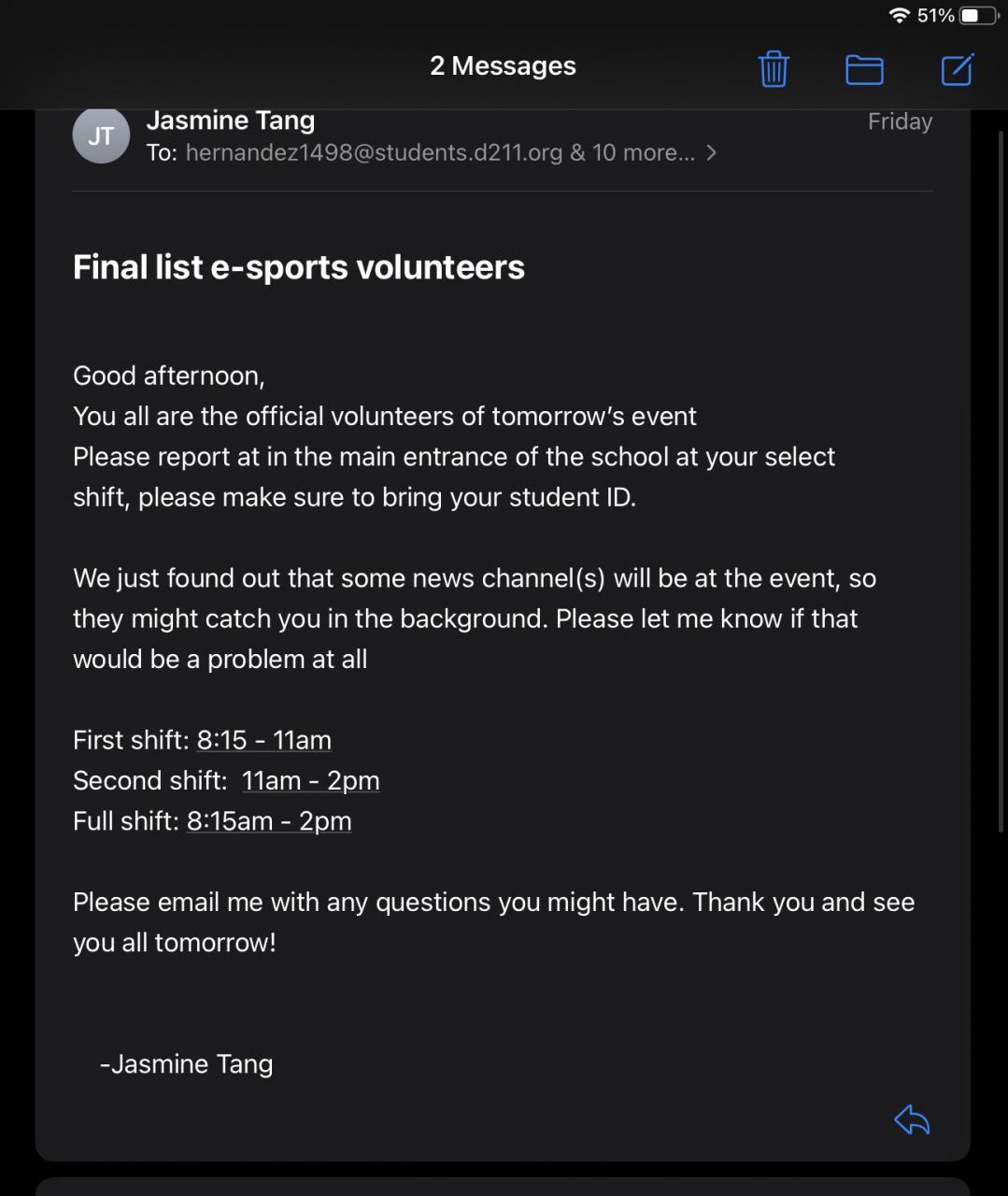Screen dimensions: 1008x1196
Task: Compose a new email
Action: [x=957, y=69]
